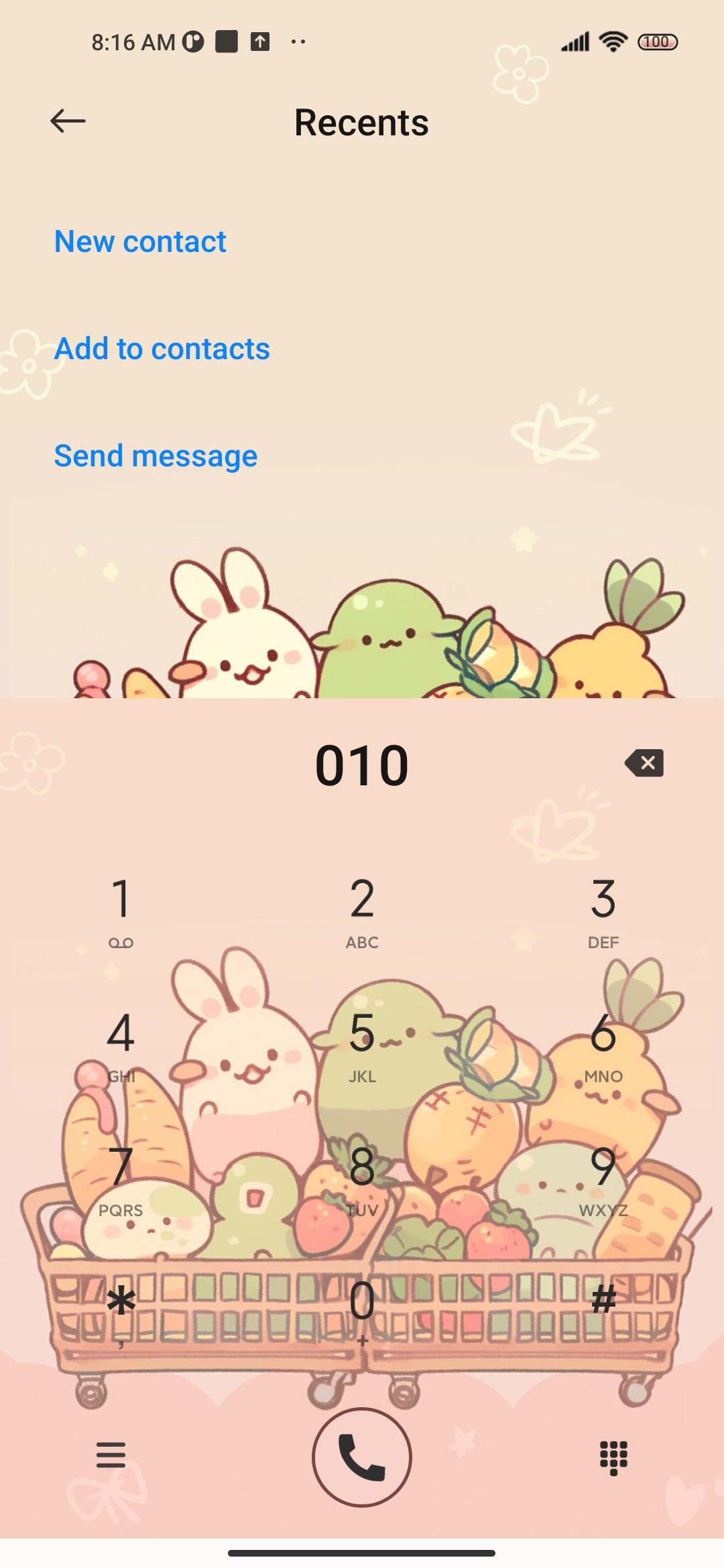Viewport: 724px width, 1568px height.
Task: Dial the 6 MNO key
Action: [603, 1047]
